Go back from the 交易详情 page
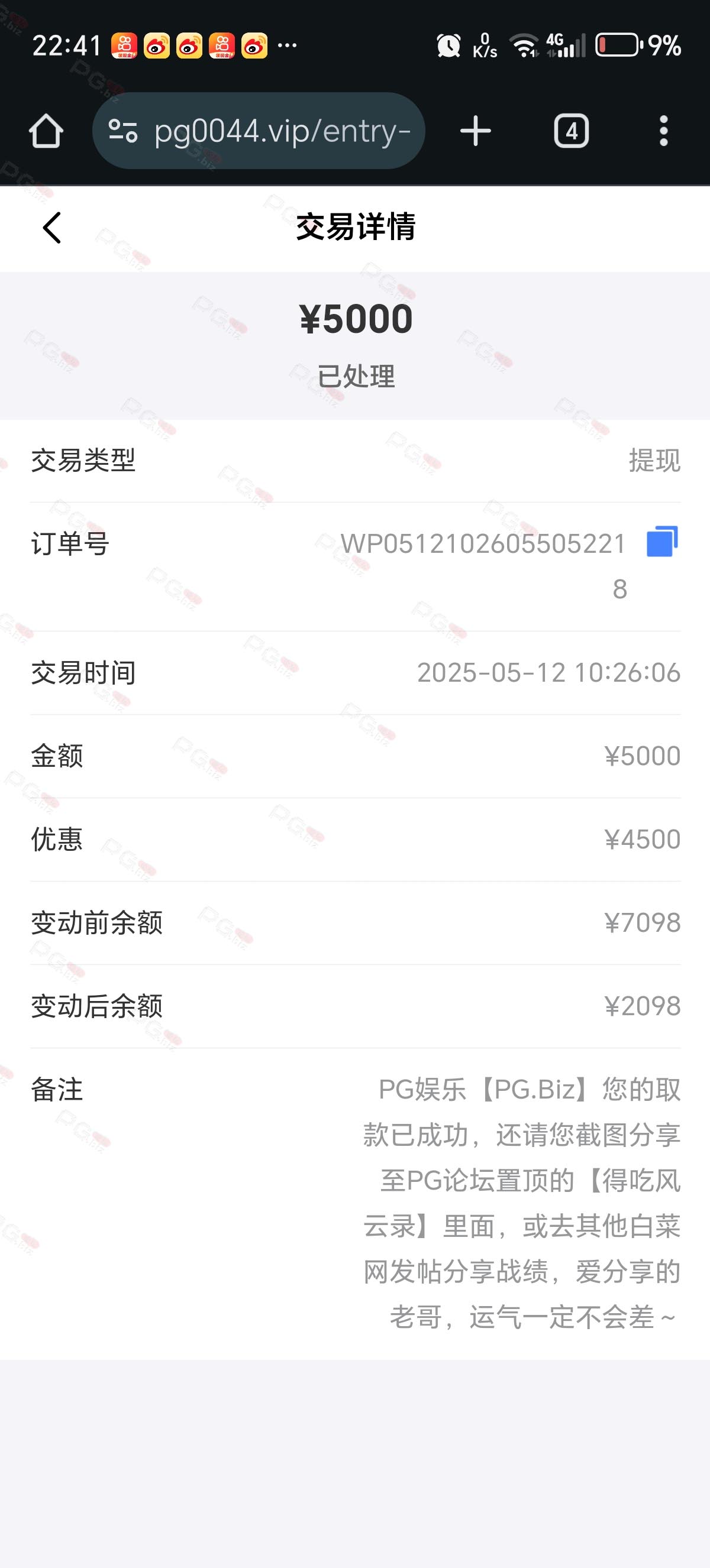 pos(53,228)
